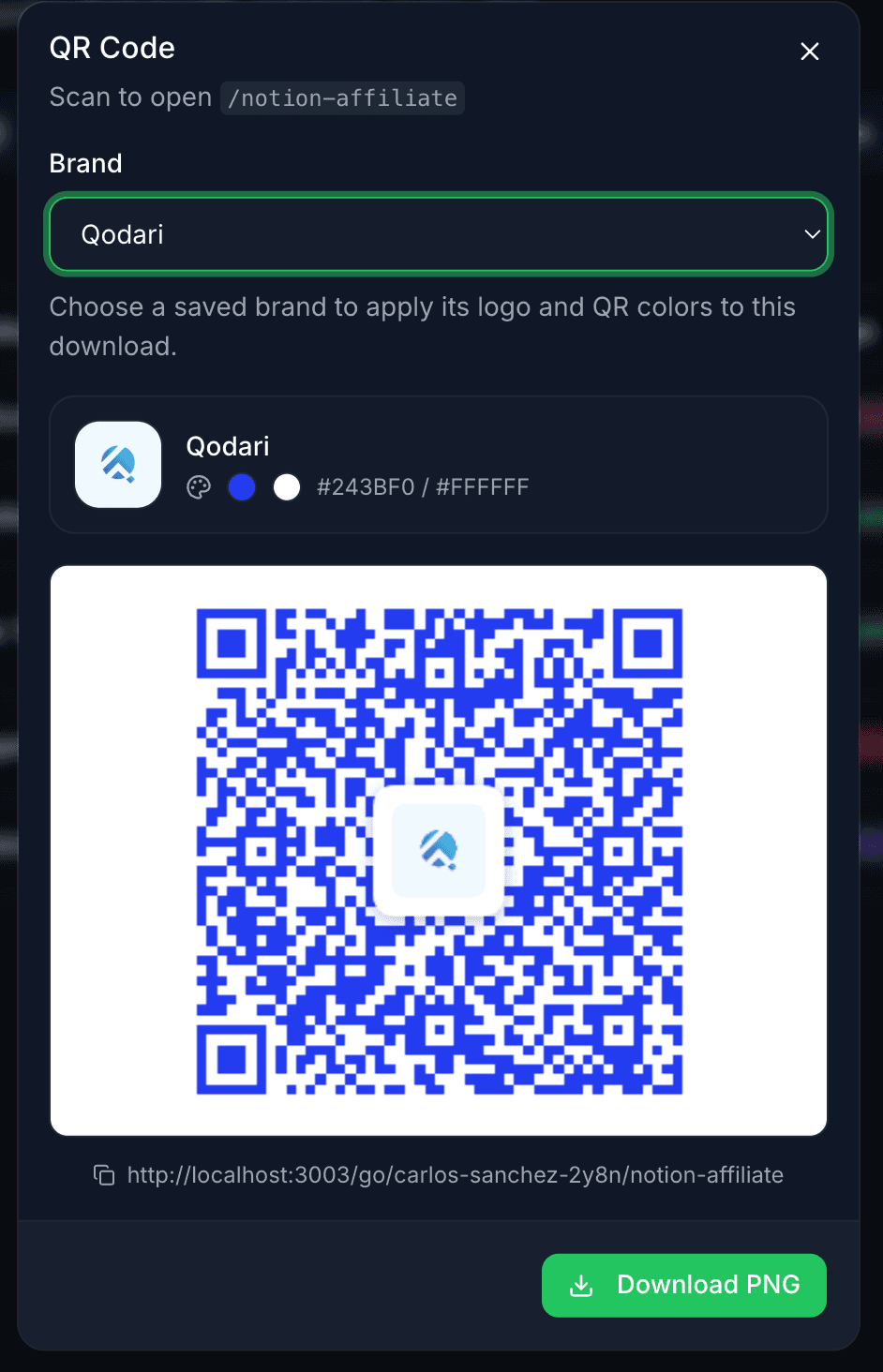Click the palette icon in the Qodari brand card

199,486
